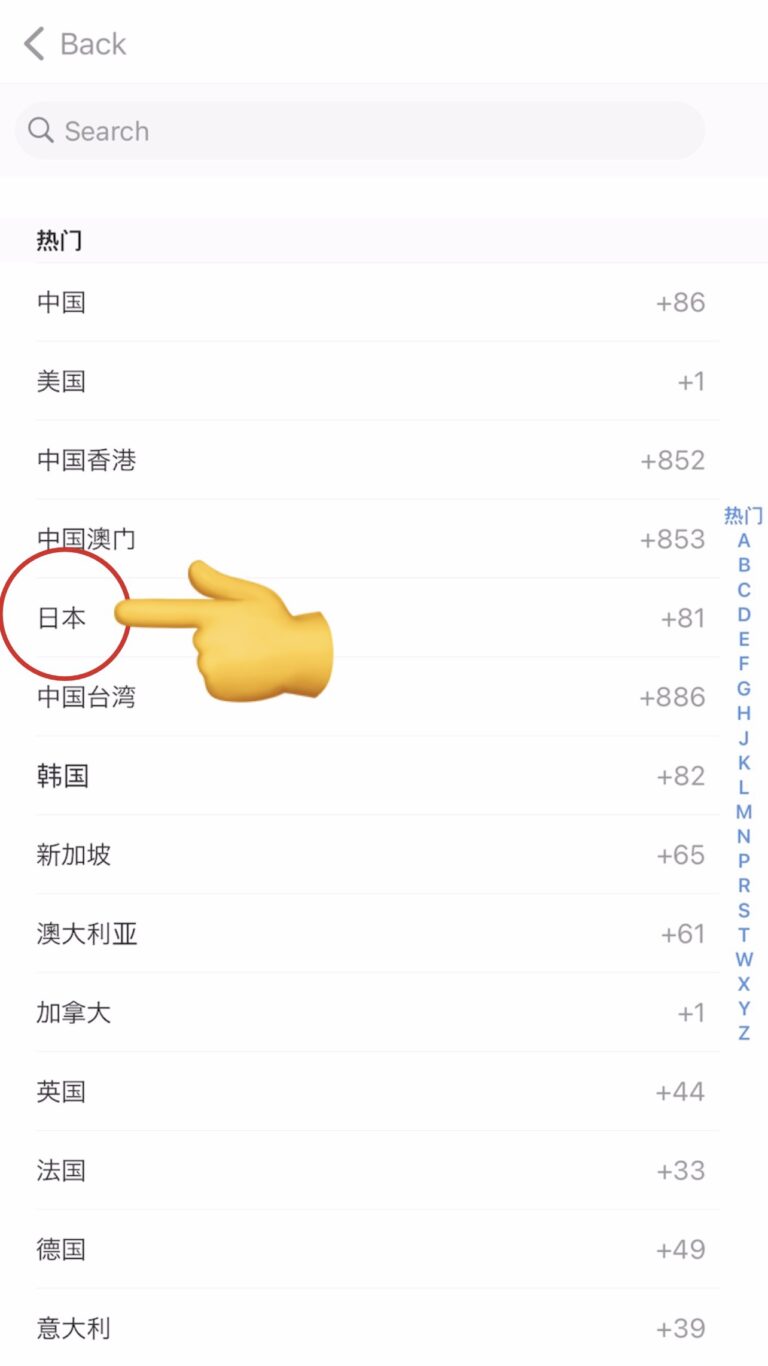Go back to previous screen

click(x=75, y=44)
